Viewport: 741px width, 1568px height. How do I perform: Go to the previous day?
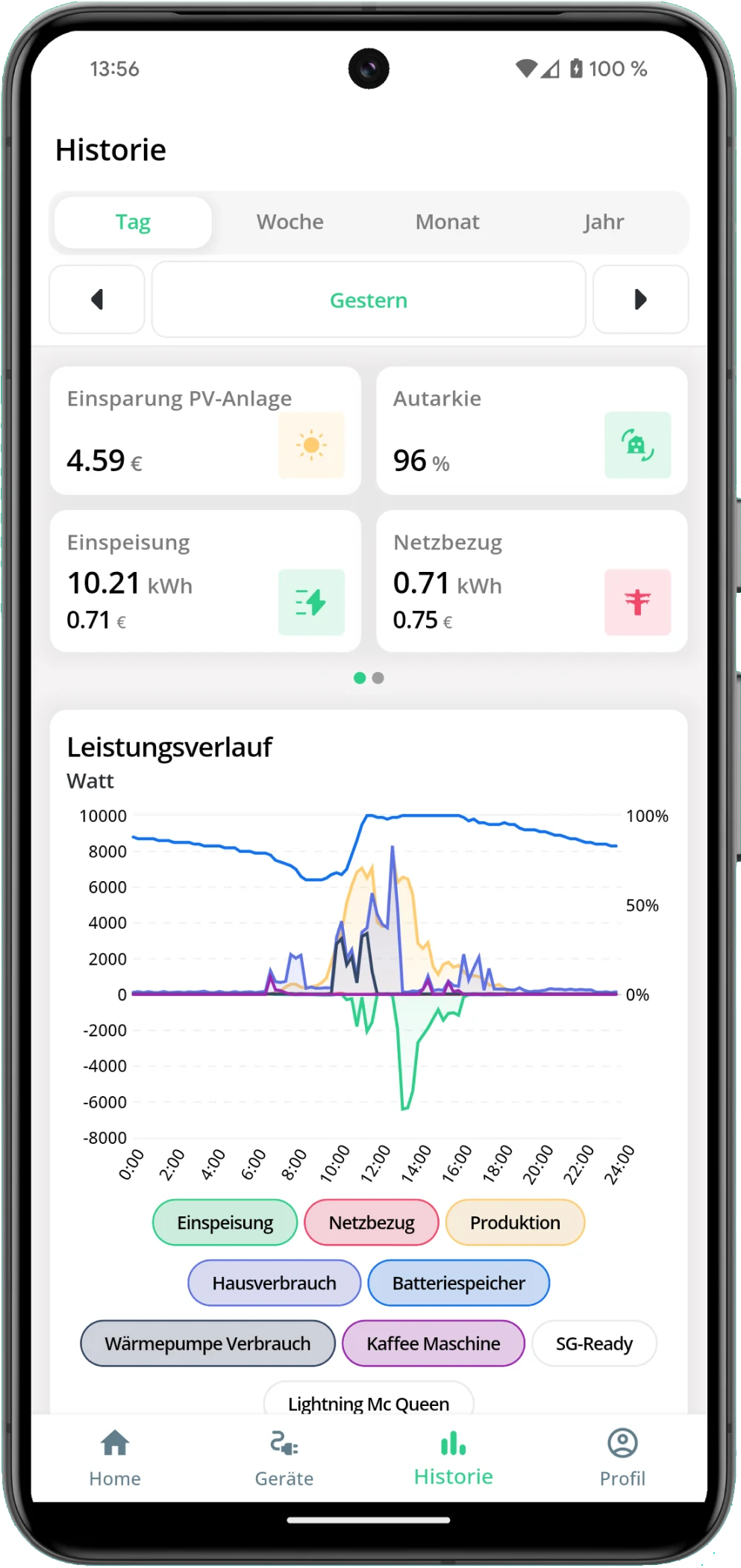tap(97, 299)
